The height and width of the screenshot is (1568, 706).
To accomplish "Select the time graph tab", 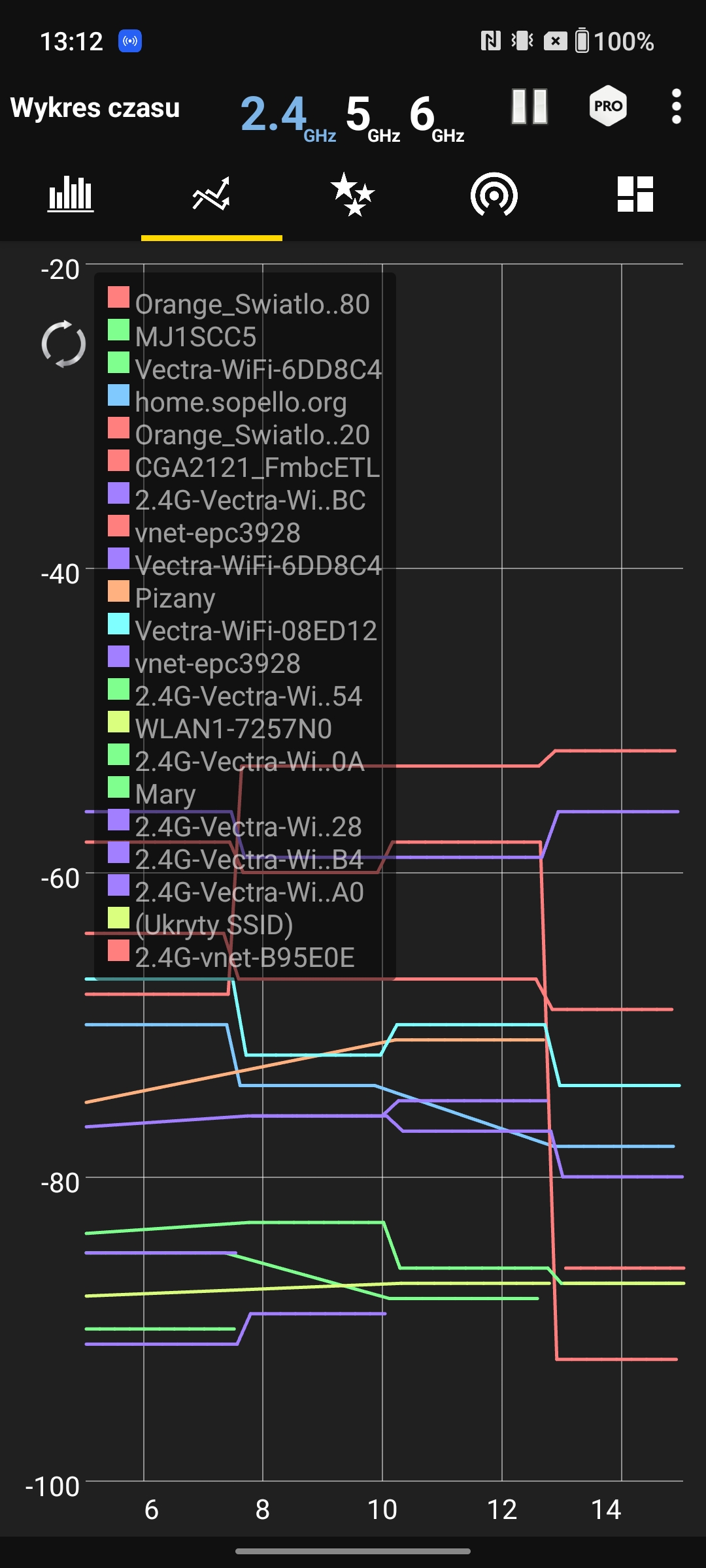I will (211, 194).
